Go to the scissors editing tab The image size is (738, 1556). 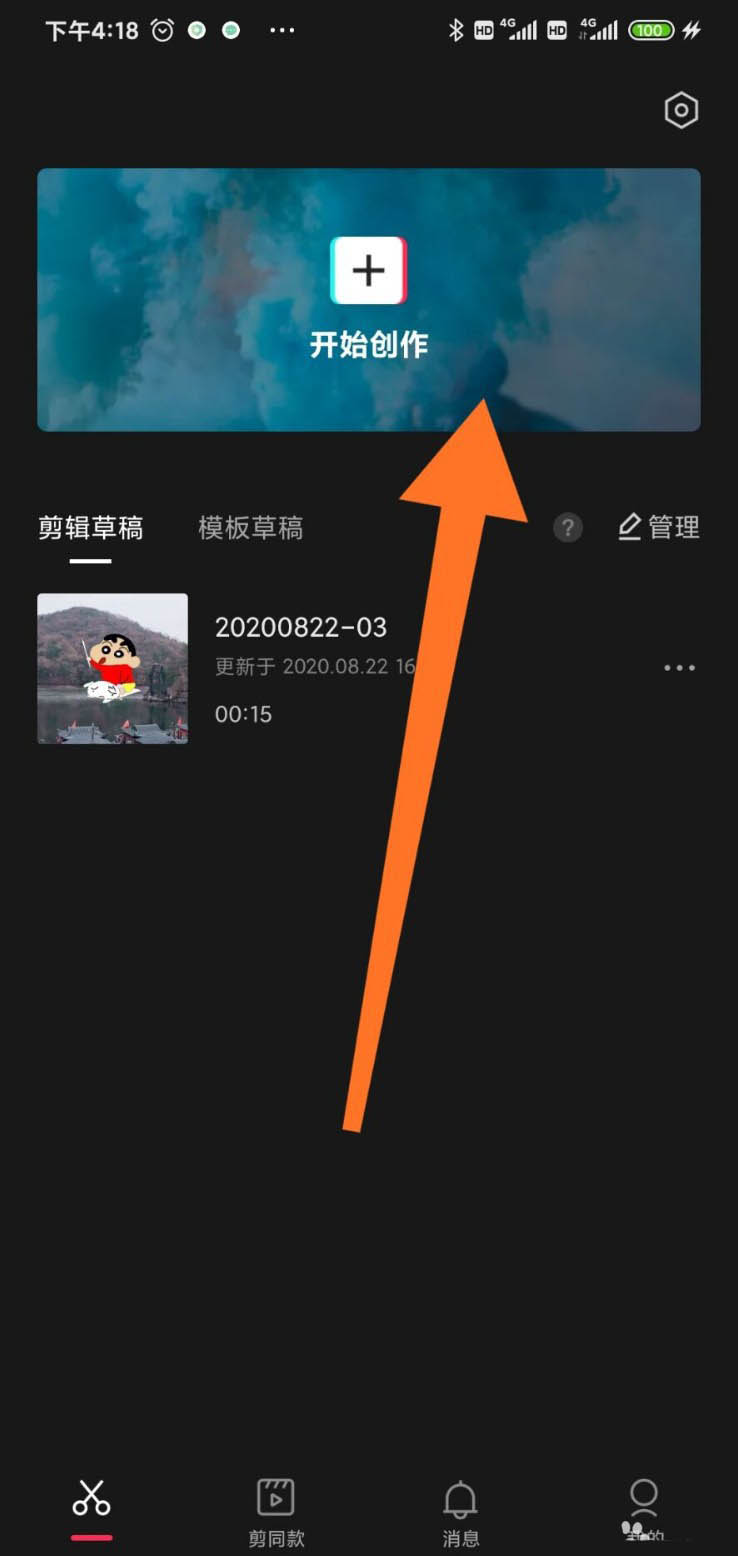[91, 1505]
